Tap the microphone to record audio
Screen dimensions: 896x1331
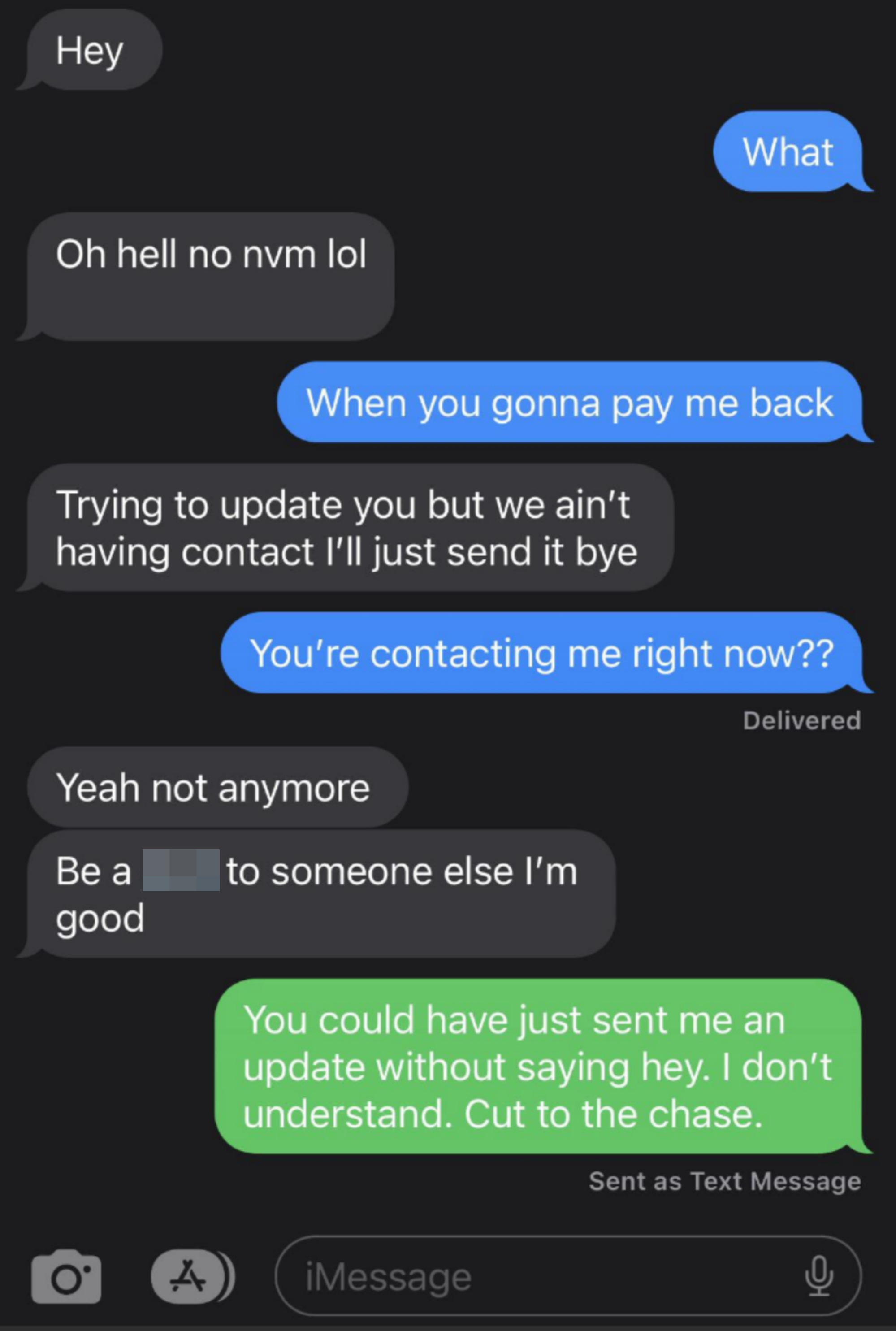pyautogui.click(x=818, y=1276)
